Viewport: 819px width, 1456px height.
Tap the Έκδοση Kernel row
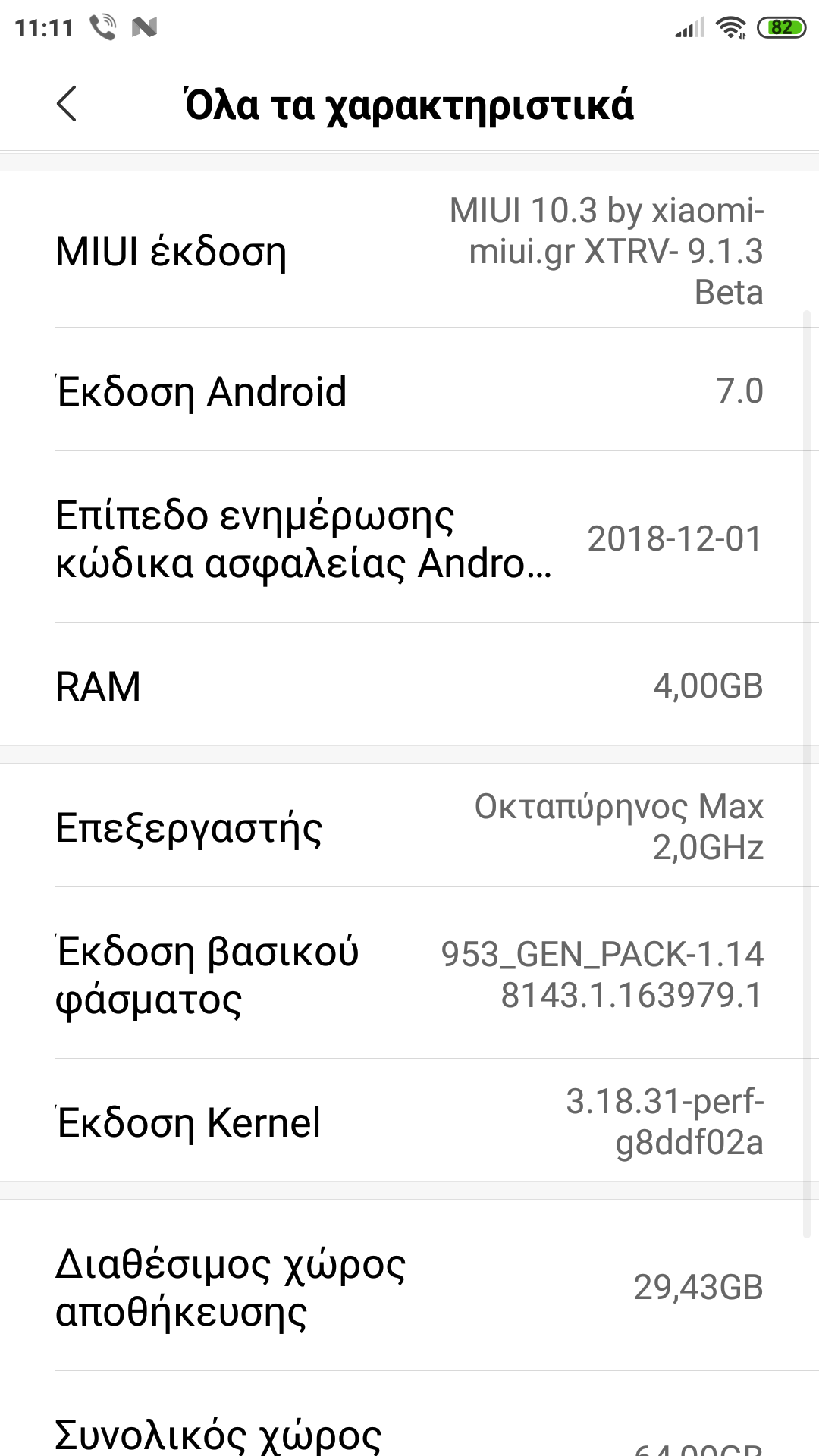[409, 1122]
